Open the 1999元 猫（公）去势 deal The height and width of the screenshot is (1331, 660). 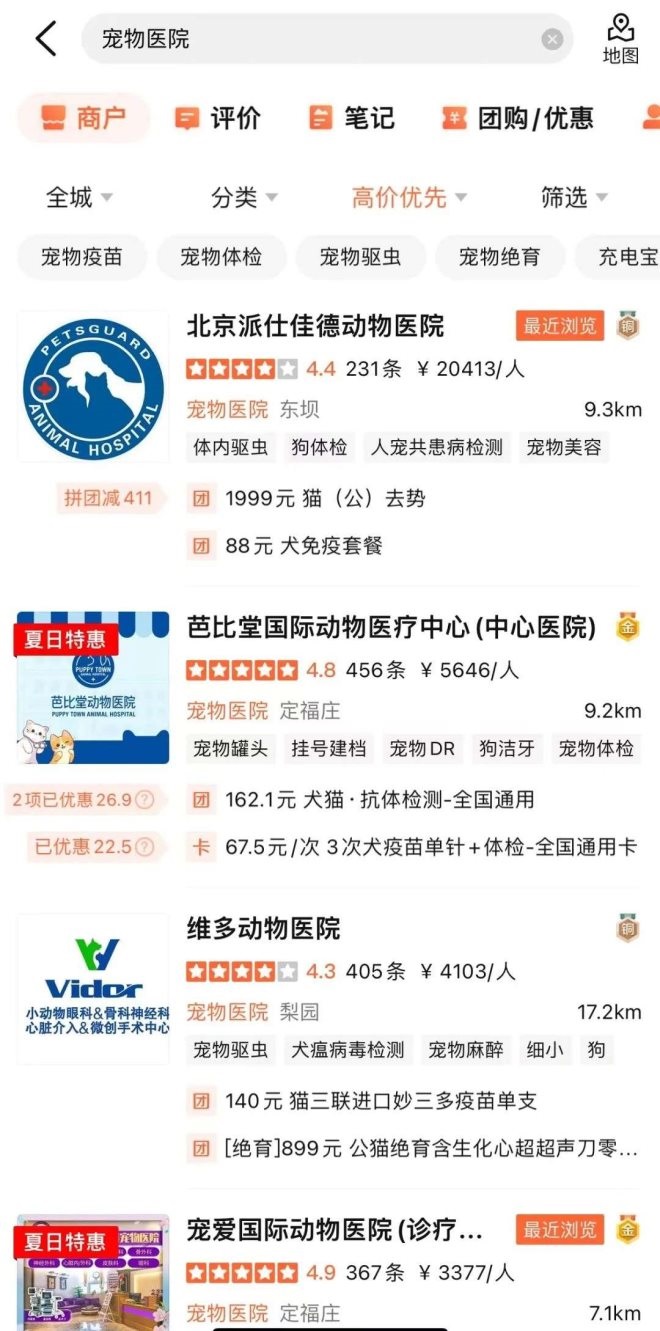tap(325, 498)
